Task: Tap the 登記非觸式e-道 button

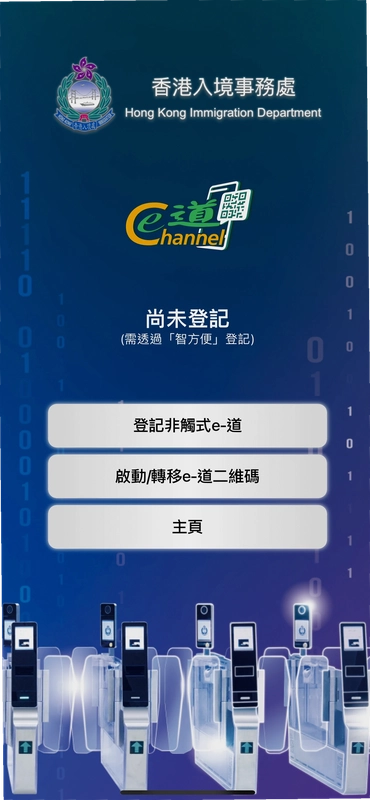Action: tap(187, 426)
